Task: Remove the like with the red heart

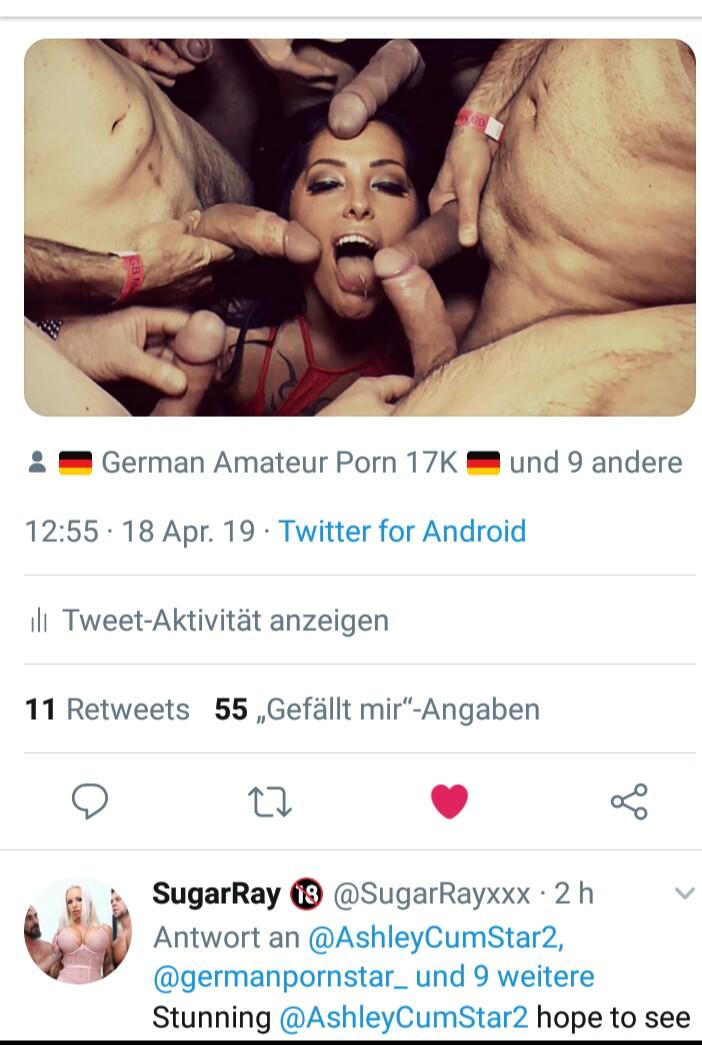Action: tap(449, 802)
